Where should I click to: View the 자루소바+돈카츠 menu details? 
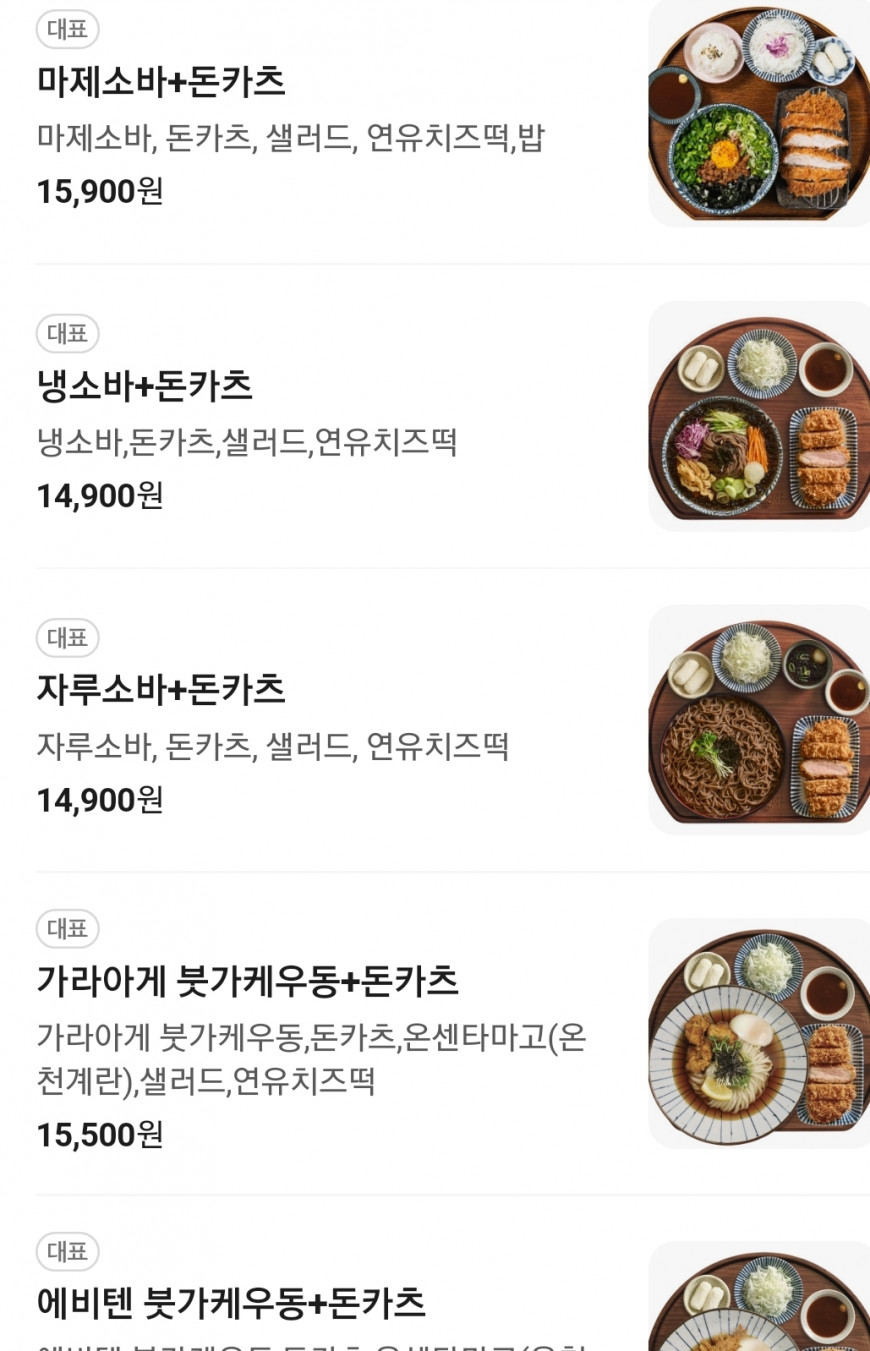[x=162, y=690]
